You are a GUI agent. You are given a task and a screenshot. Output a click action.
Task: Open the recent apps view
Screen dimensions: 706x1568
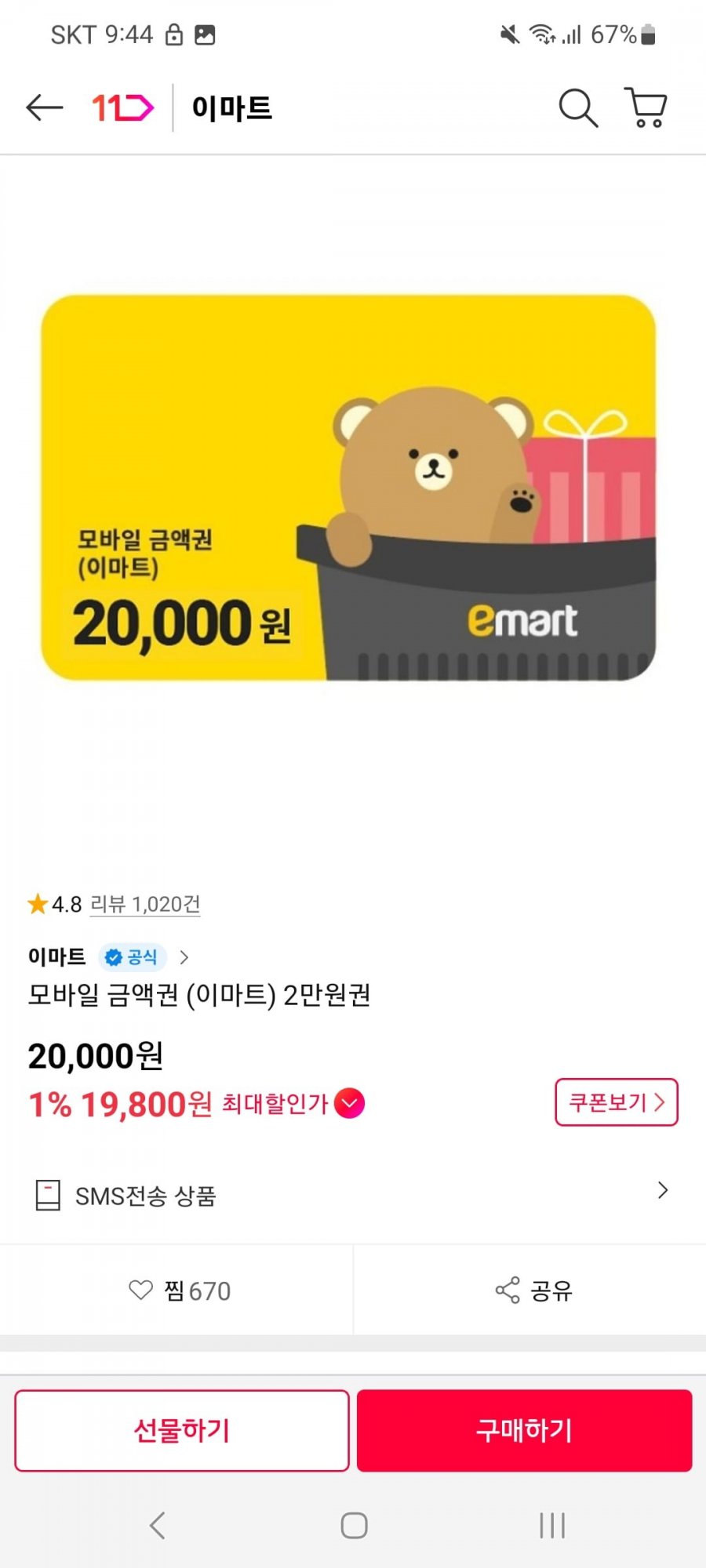552,1525
